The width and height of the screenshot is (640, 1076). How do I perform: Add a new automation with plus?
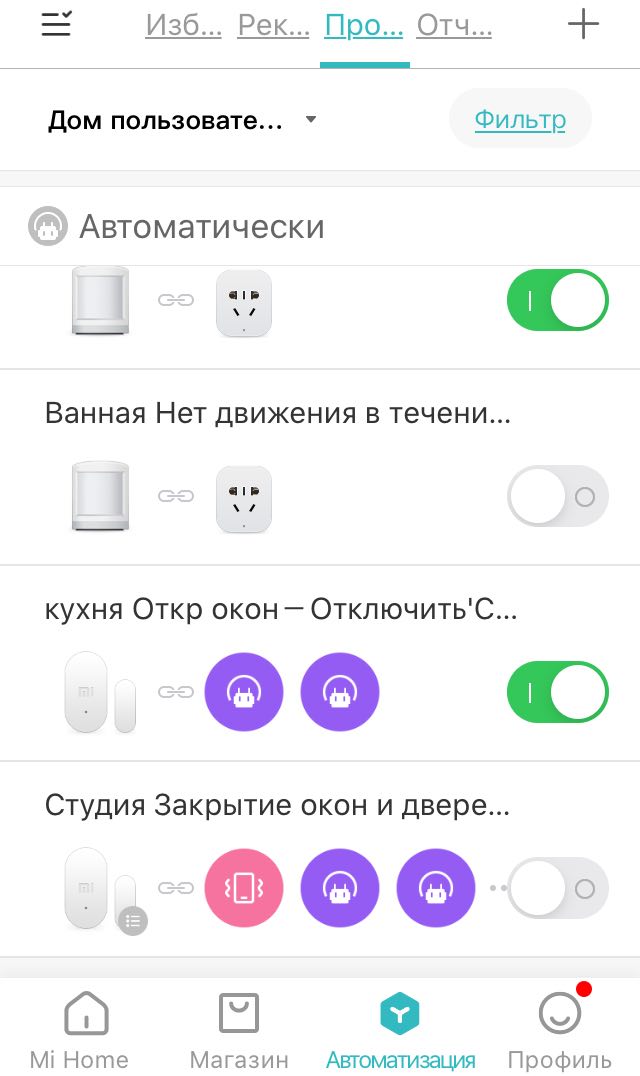(x=583, y=25)
